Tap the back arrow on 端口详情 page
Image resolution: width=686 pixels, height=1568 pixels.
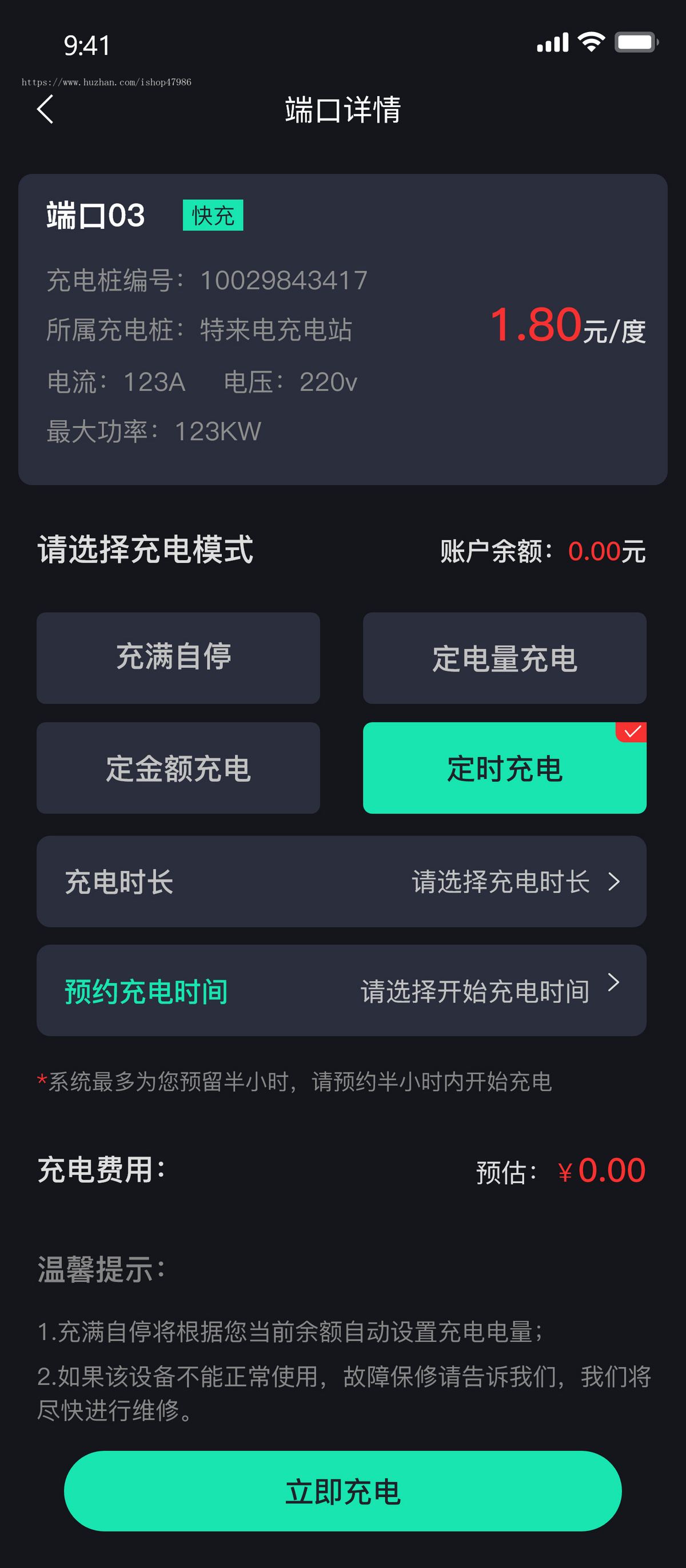point(45,110)
